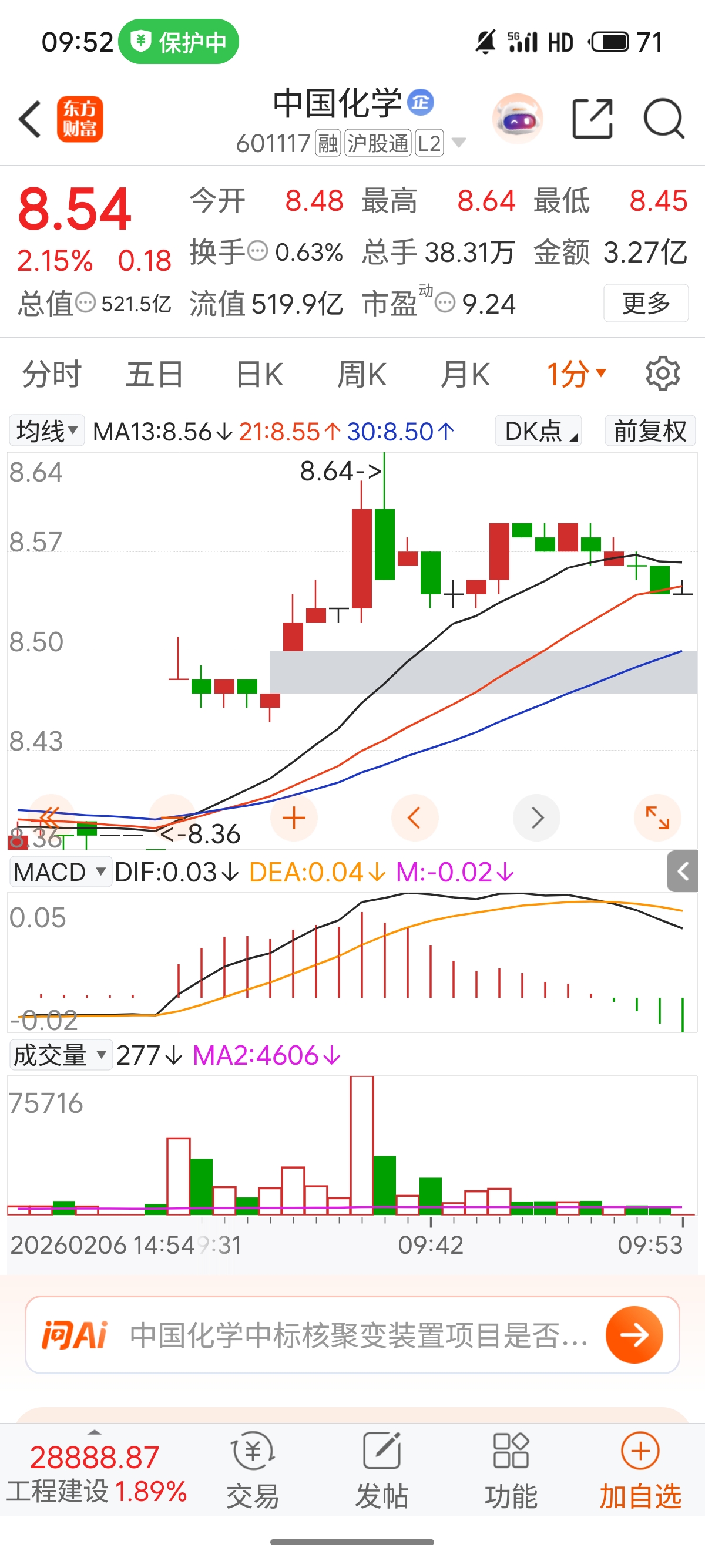The height and width of the screenshot is (1568, 705).
Task: Go back using the top-left arrow
Action: (31, 119)
